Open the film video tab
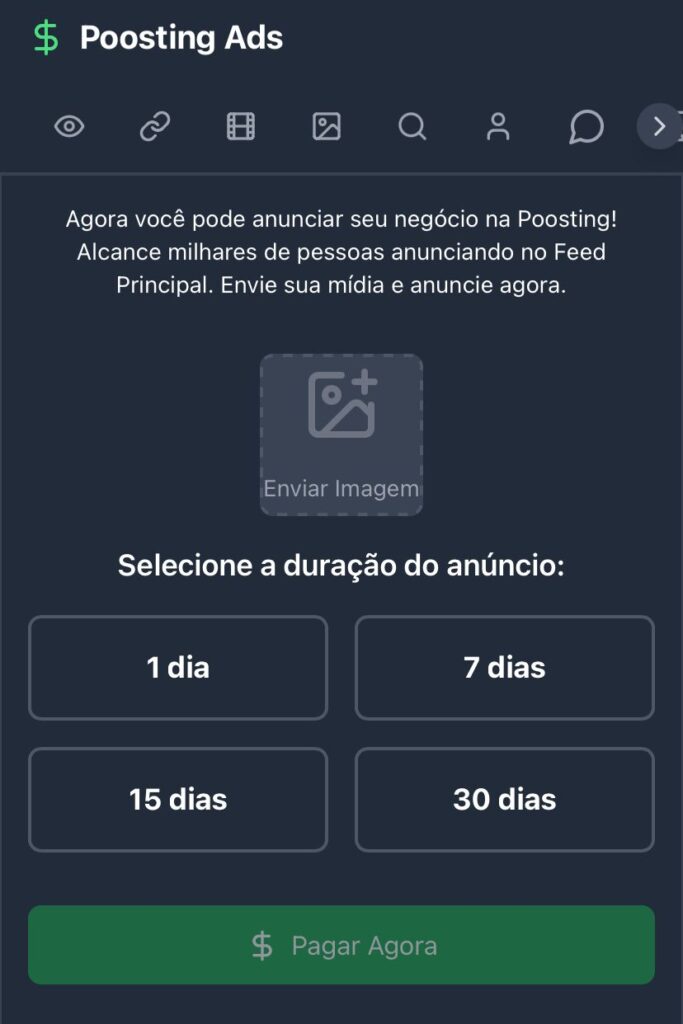 click(241, 127)
